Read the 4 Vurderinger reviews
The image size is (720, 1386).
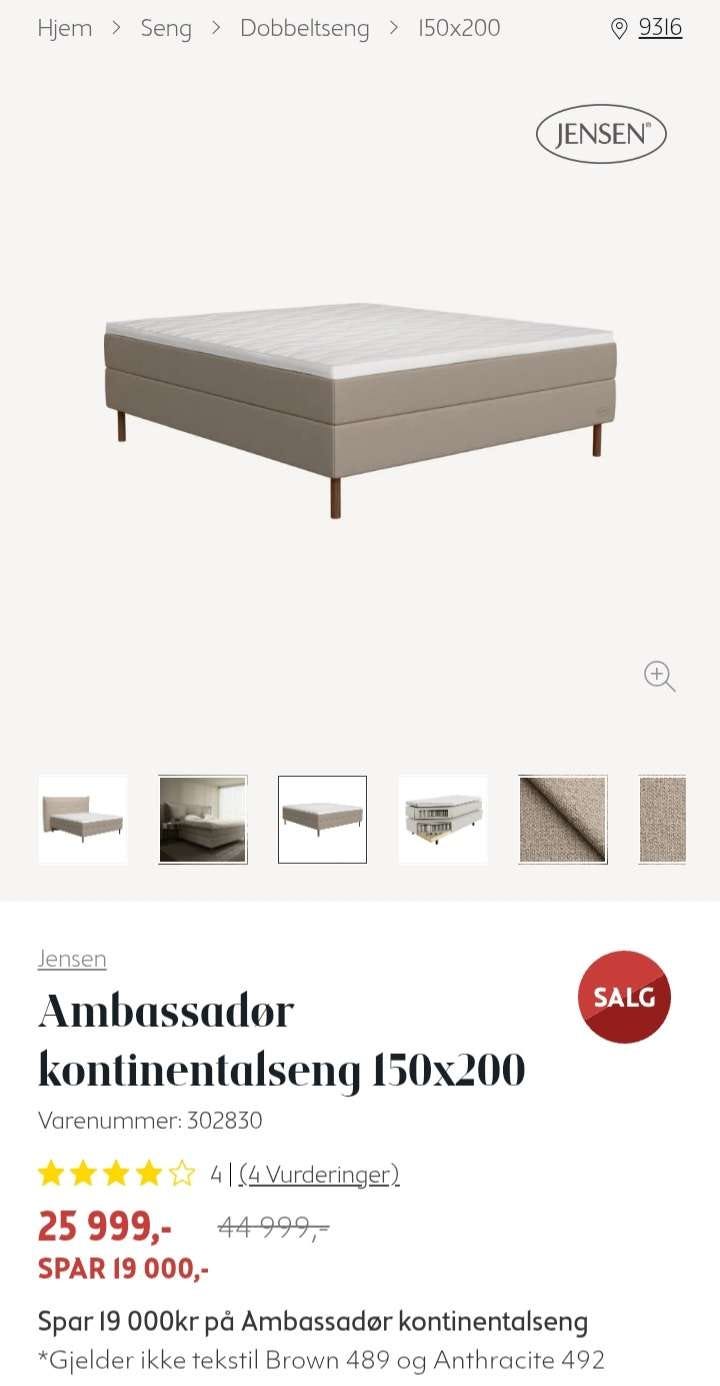319,1174
